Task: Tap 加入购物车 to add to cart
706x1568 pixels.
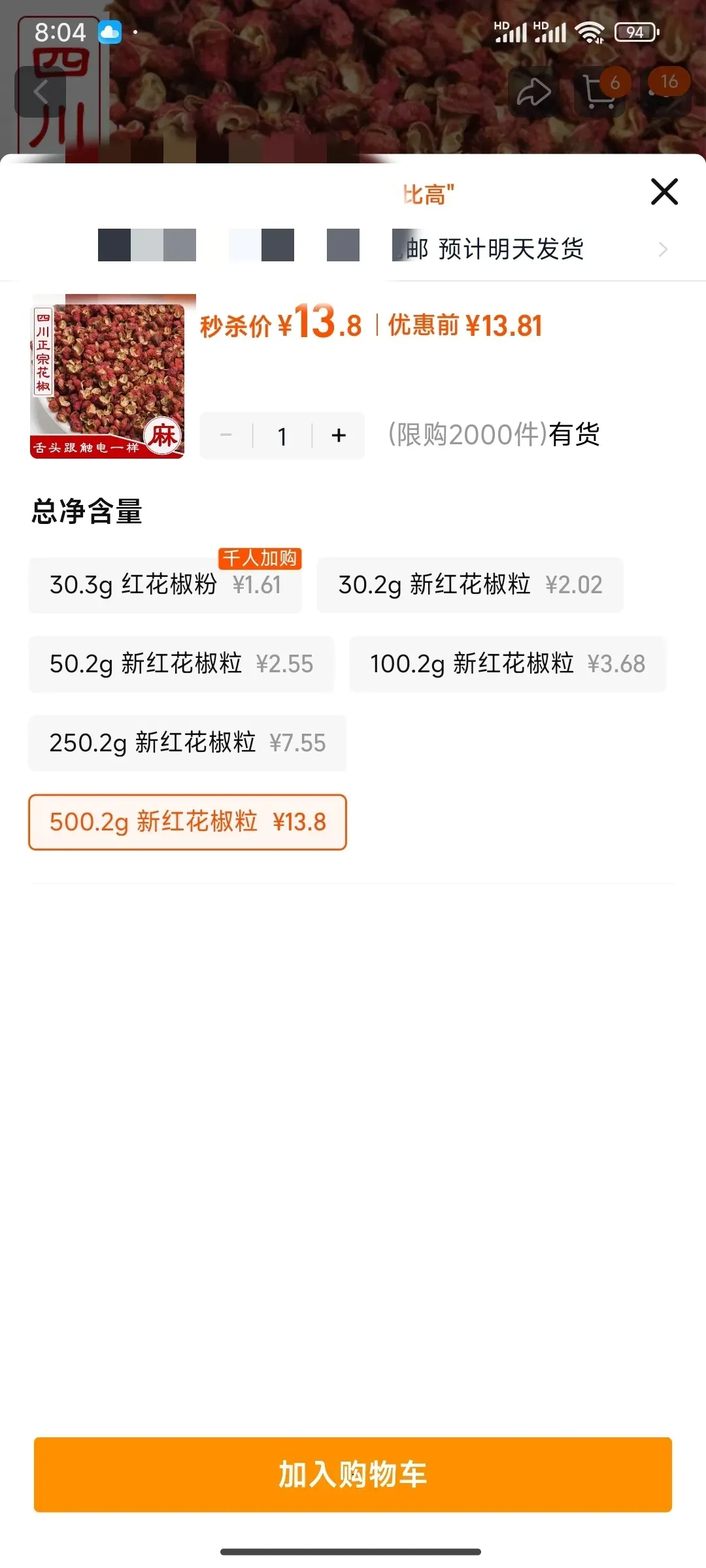Action: coord(353,1475)
